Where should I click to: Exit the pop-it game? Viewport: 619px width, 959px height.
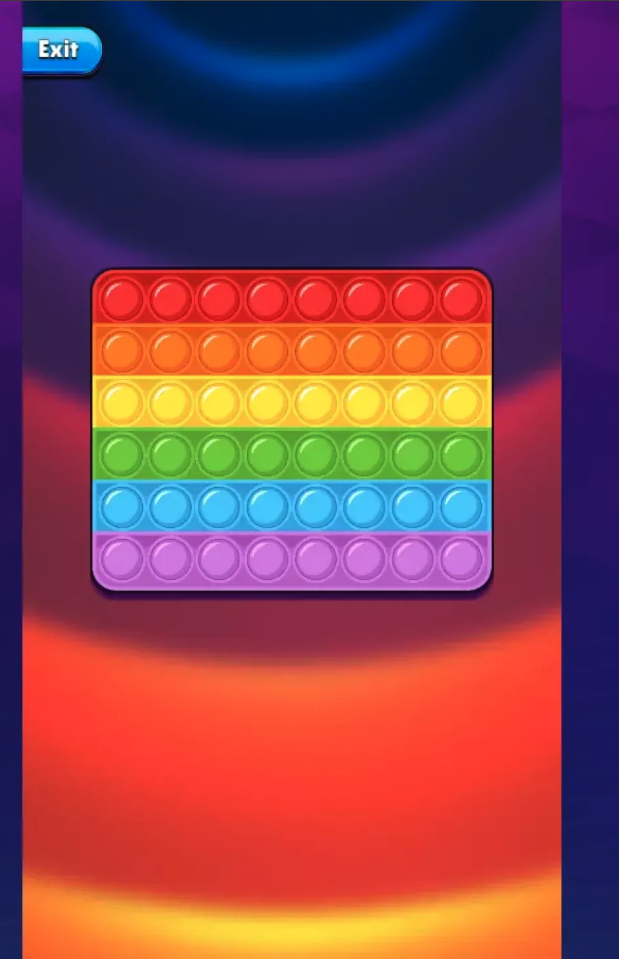pyautogui.click(x=60, y=50)
